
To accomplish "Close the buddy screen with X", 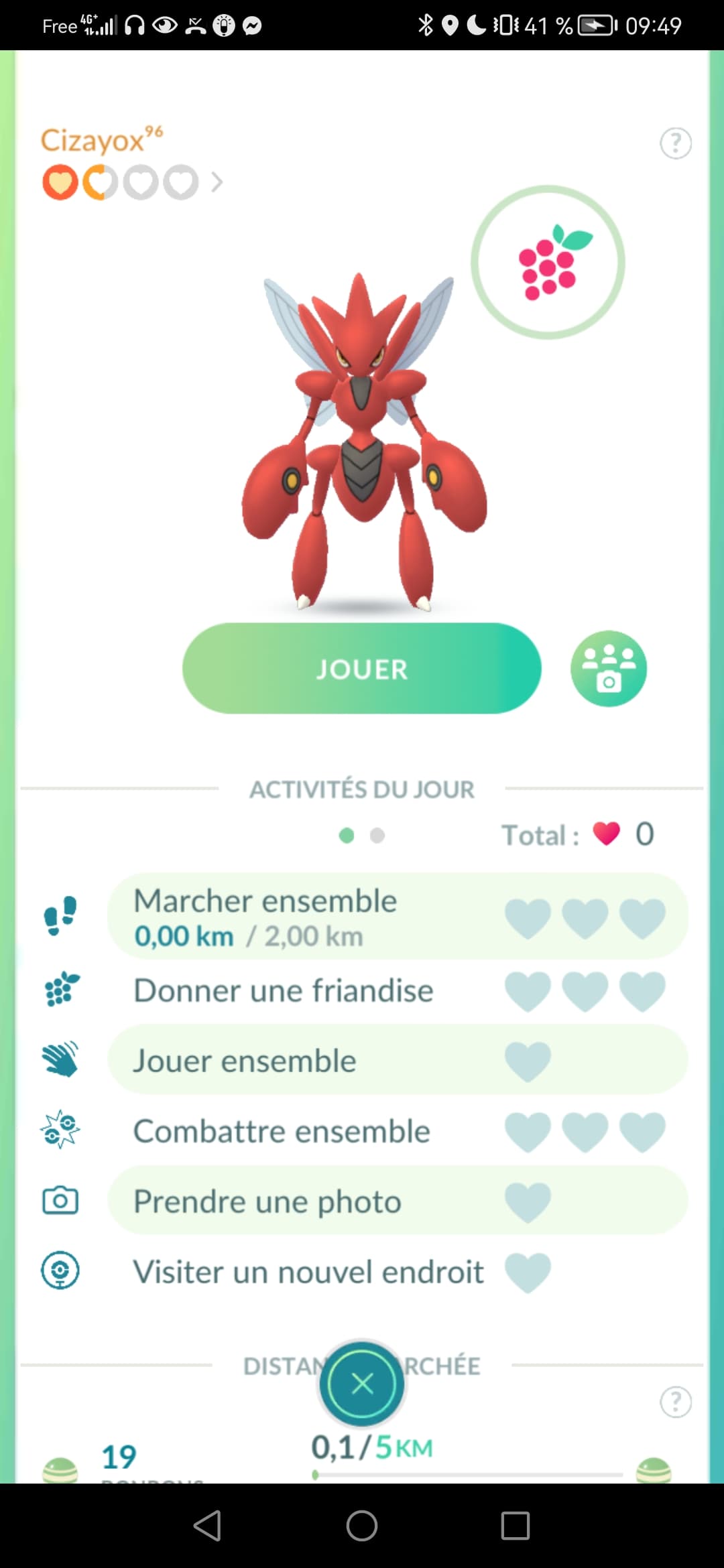I will tap(362, 1383).
